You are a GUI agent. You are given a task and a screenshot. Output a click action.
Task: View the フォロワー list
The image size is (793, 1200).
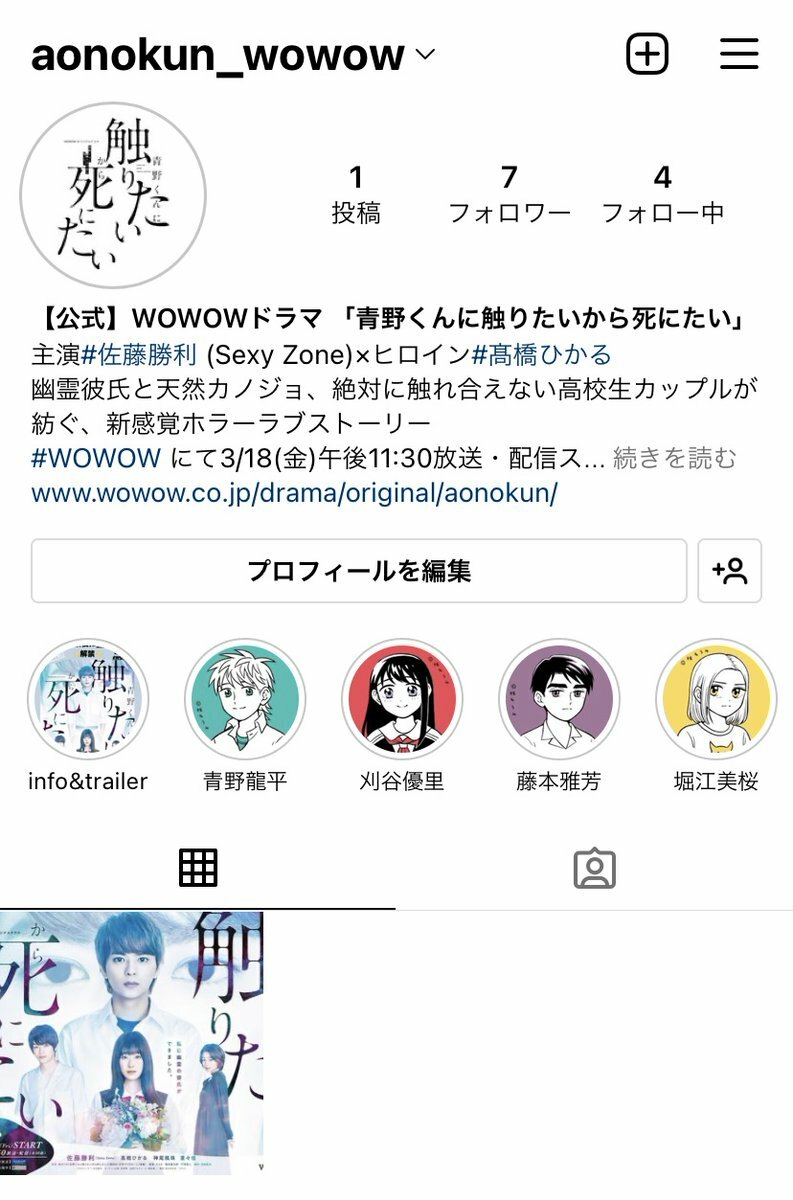point(509,194)
